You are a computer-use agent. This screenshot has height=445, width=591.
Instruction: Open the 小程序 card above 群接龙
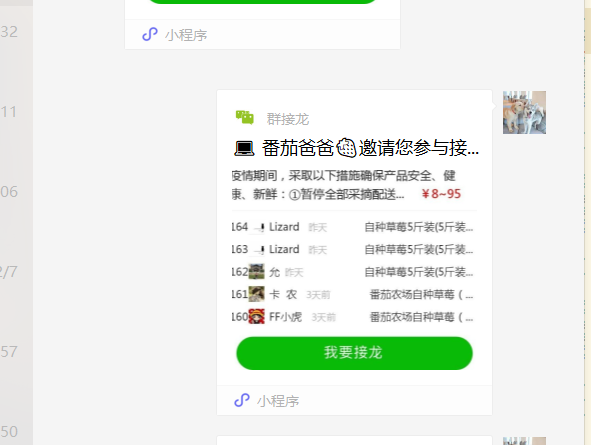(262, 24)
